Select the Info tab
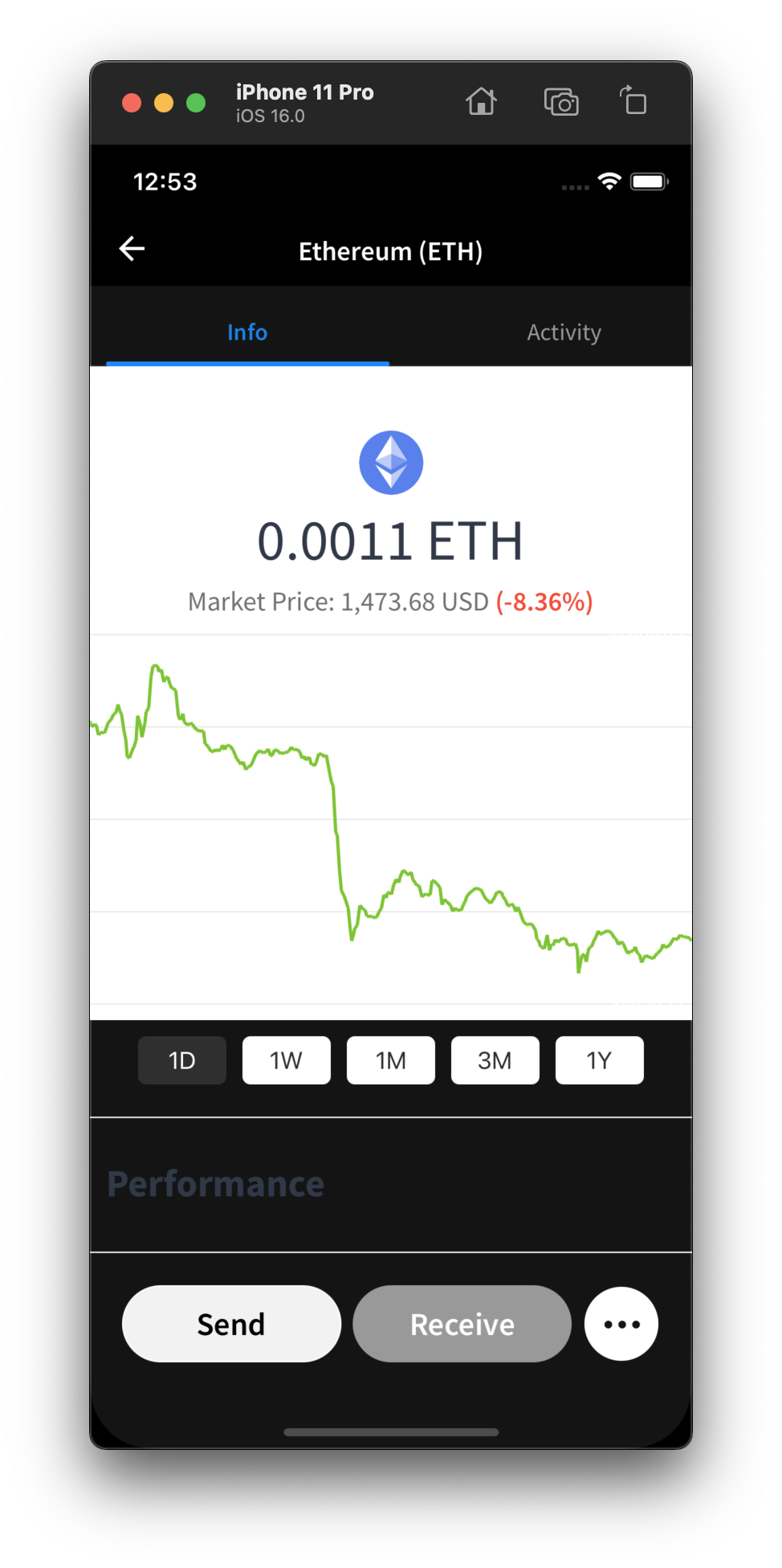 pyautogui.click(x=247, y=333)
